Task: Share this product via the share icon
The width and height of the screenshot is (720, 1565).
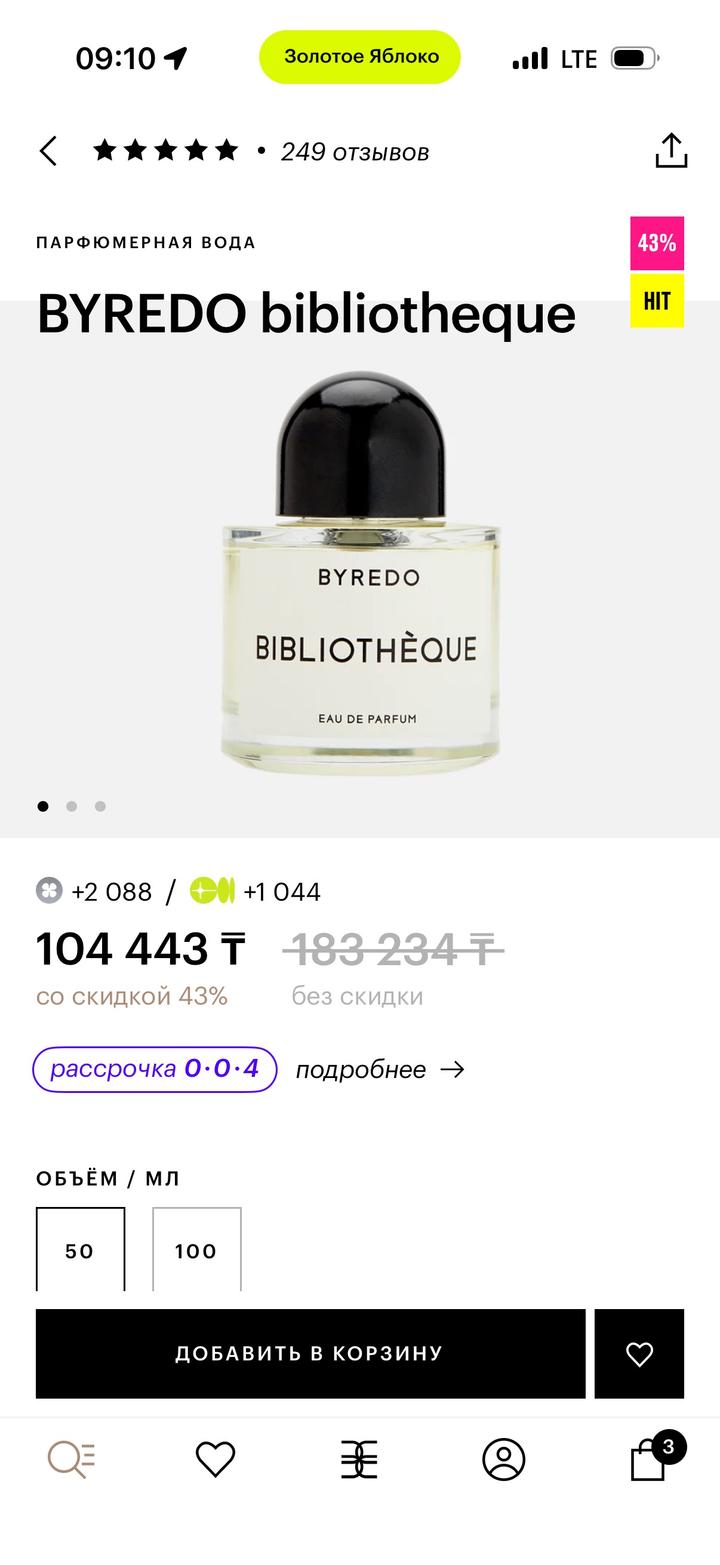Action: click(671, 151)
